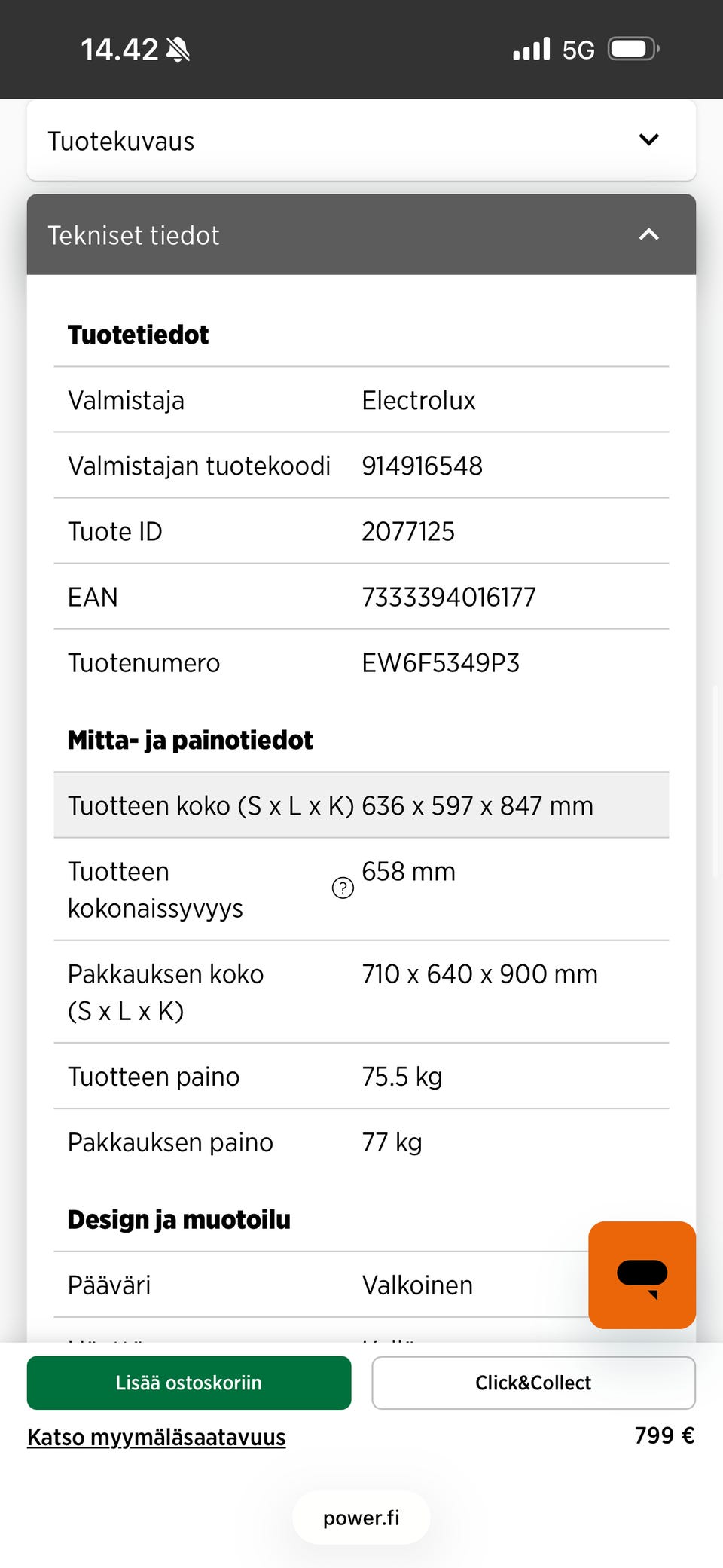Tap Lisää ostoskoriin button
This screenshot has width=723, height=1568.
click(189, 1383)
